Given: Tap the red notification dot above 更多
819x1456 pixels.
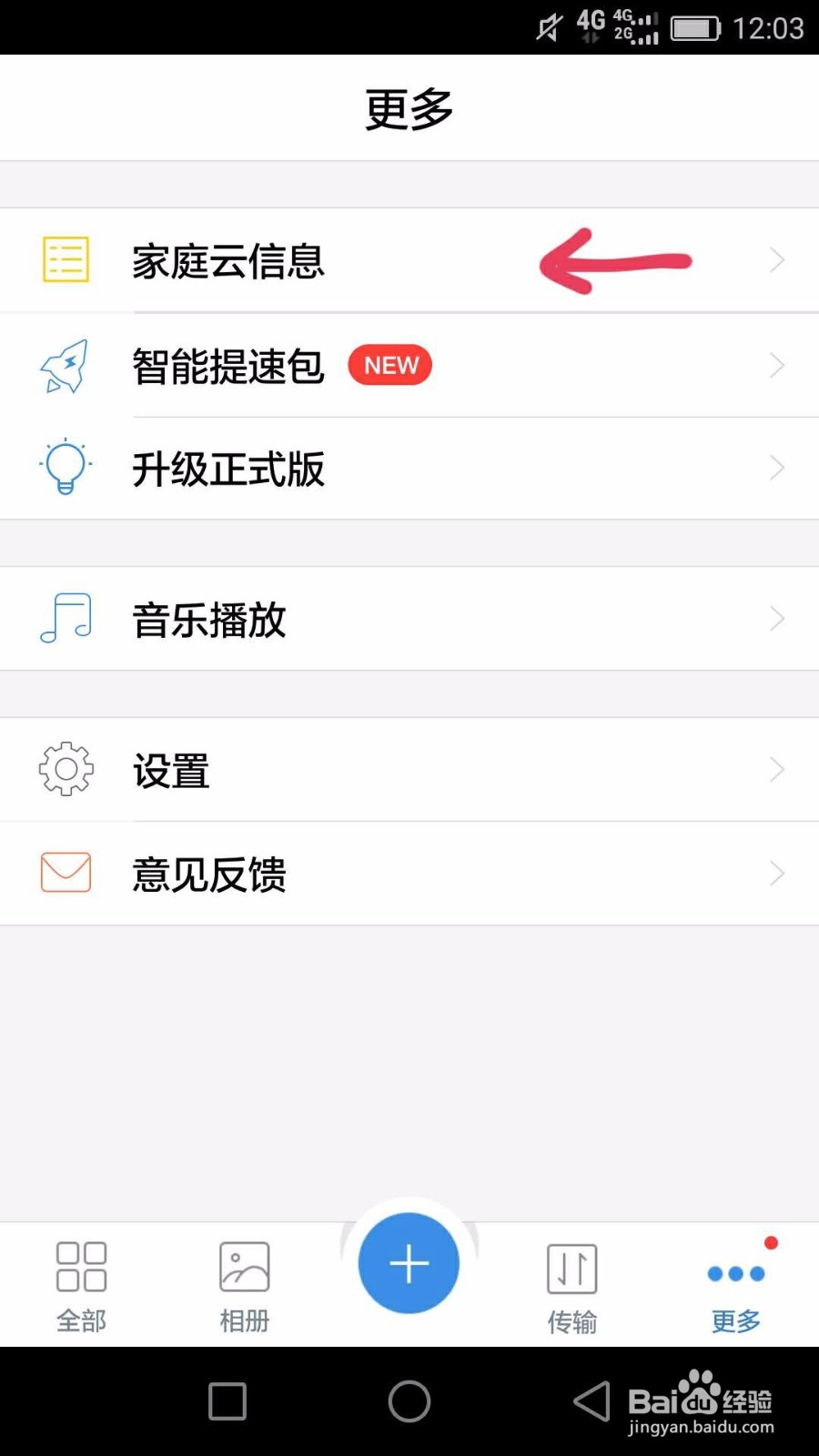Looking at the screenshot, I should (x=769, y=1240).
